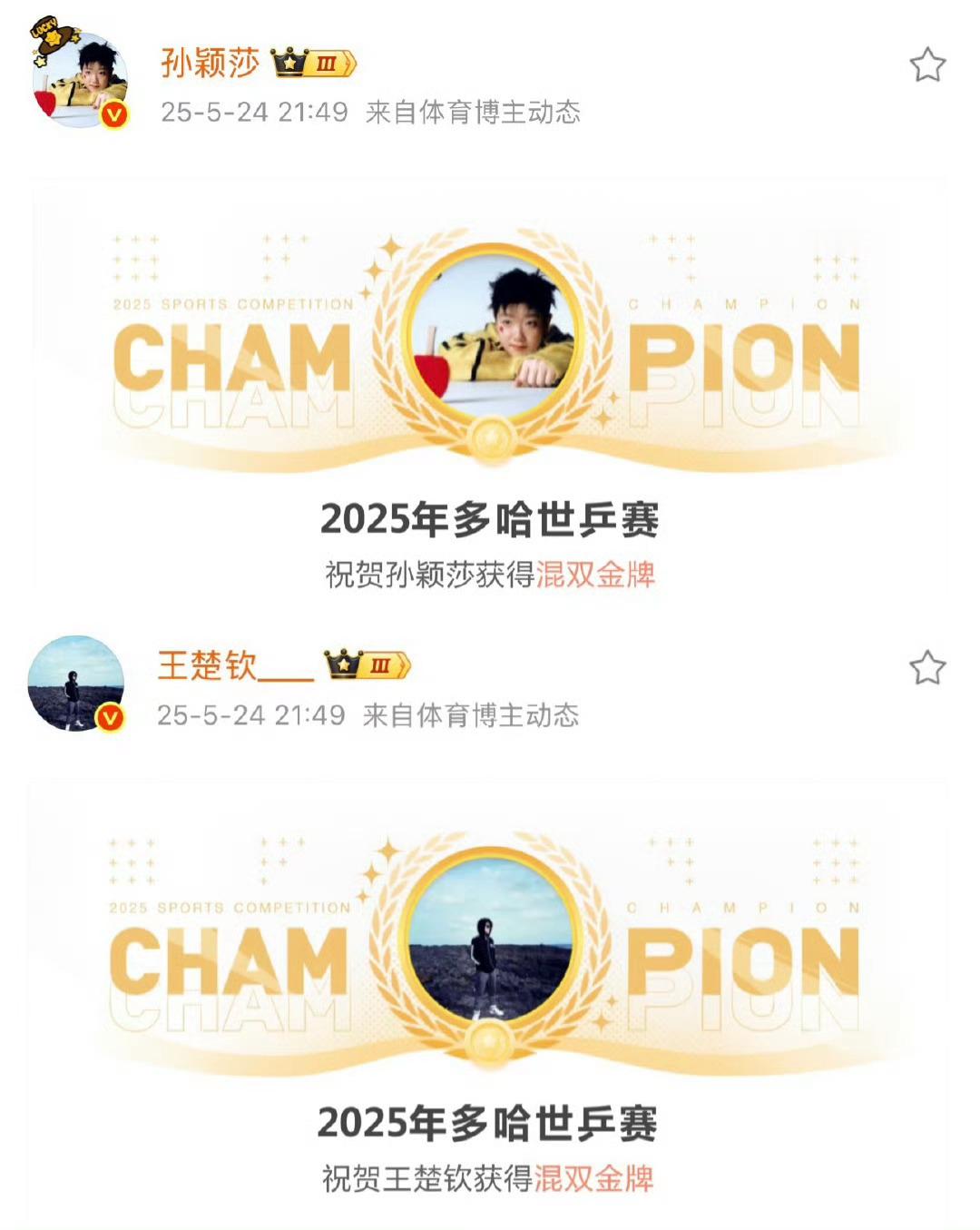Image resolution: width=980 pixels, height=1230 pixels.
Task: Tap the crown membership badge beside 王楚钦___
Action: coord(367,665)
